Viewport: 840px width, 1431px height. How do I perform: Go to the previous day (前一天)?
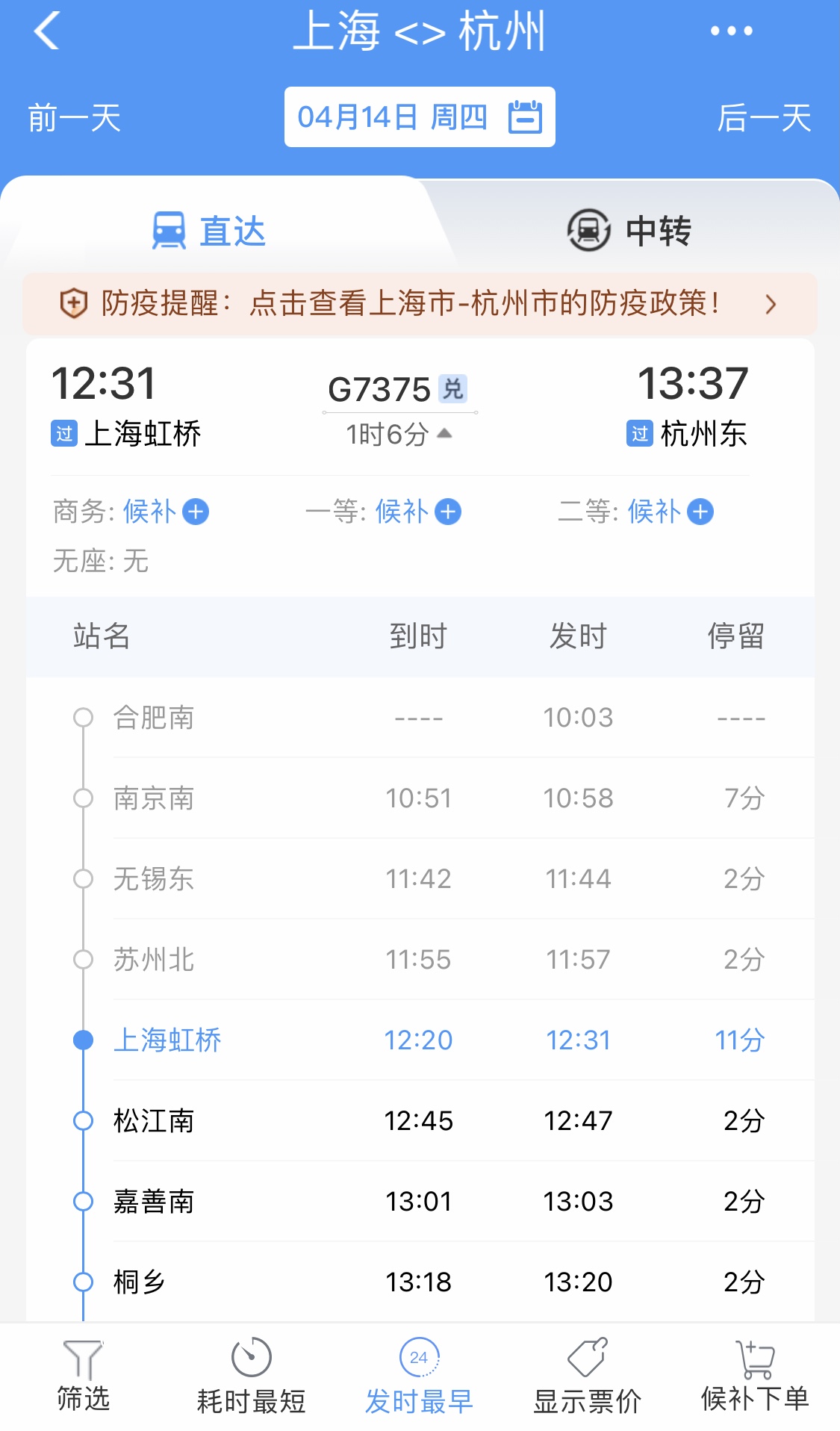75,118
